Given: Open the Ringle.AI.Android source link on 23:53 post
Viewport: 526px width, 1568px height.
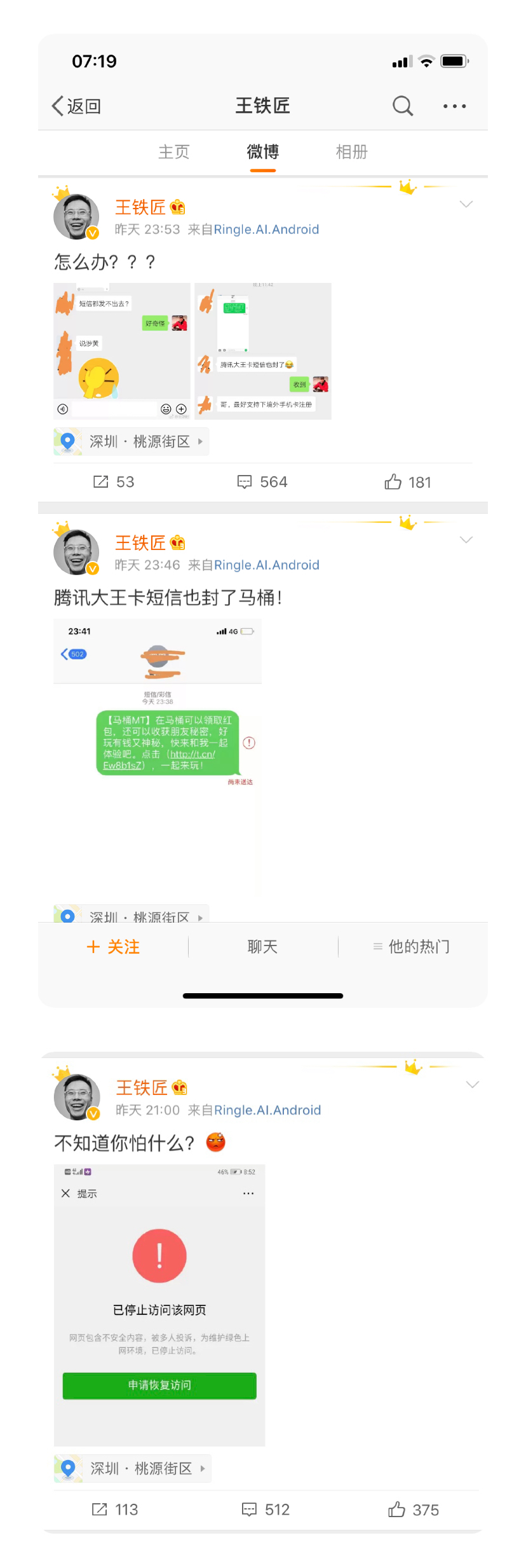Looking at the screenshot, I should point(266,230).
